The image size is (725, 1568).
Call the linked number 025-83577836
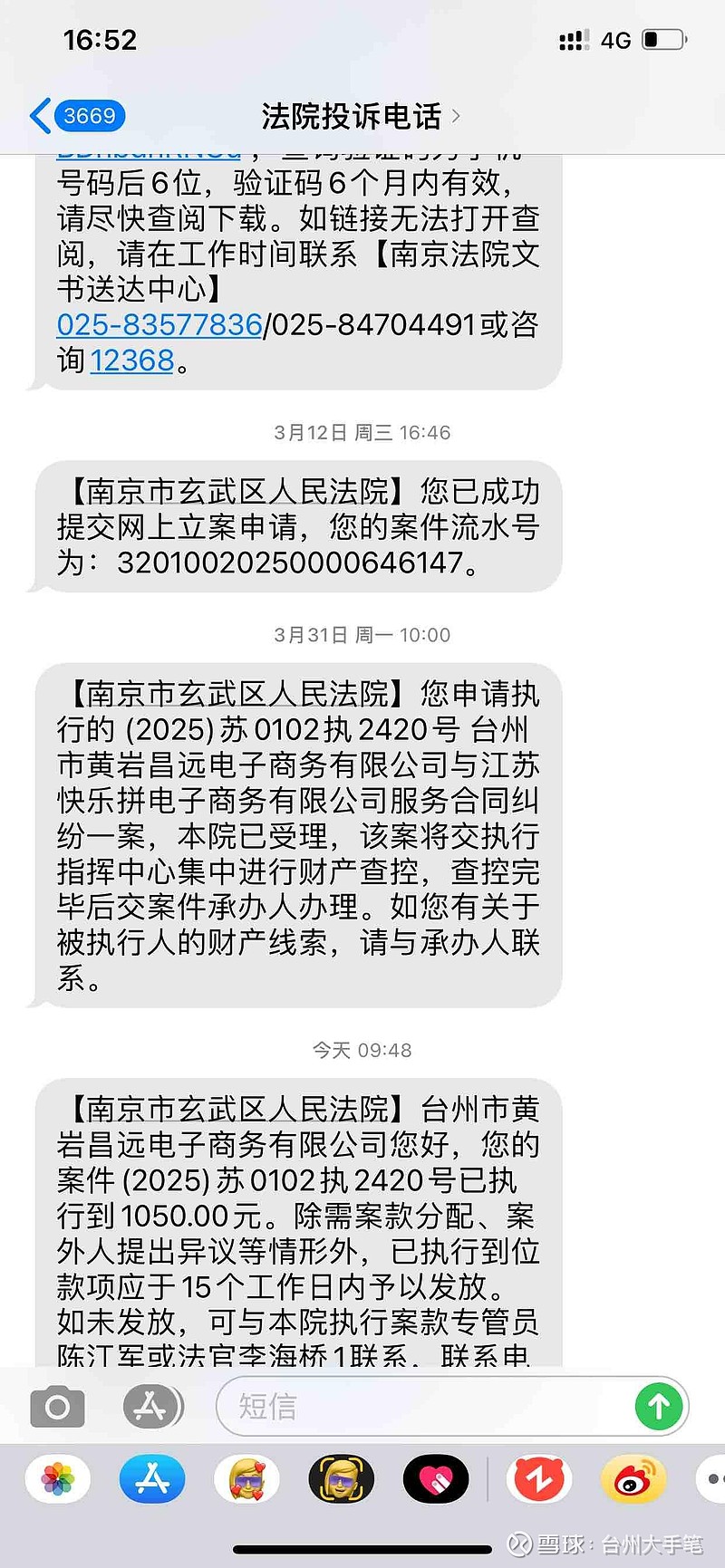[x=159, y=324]
